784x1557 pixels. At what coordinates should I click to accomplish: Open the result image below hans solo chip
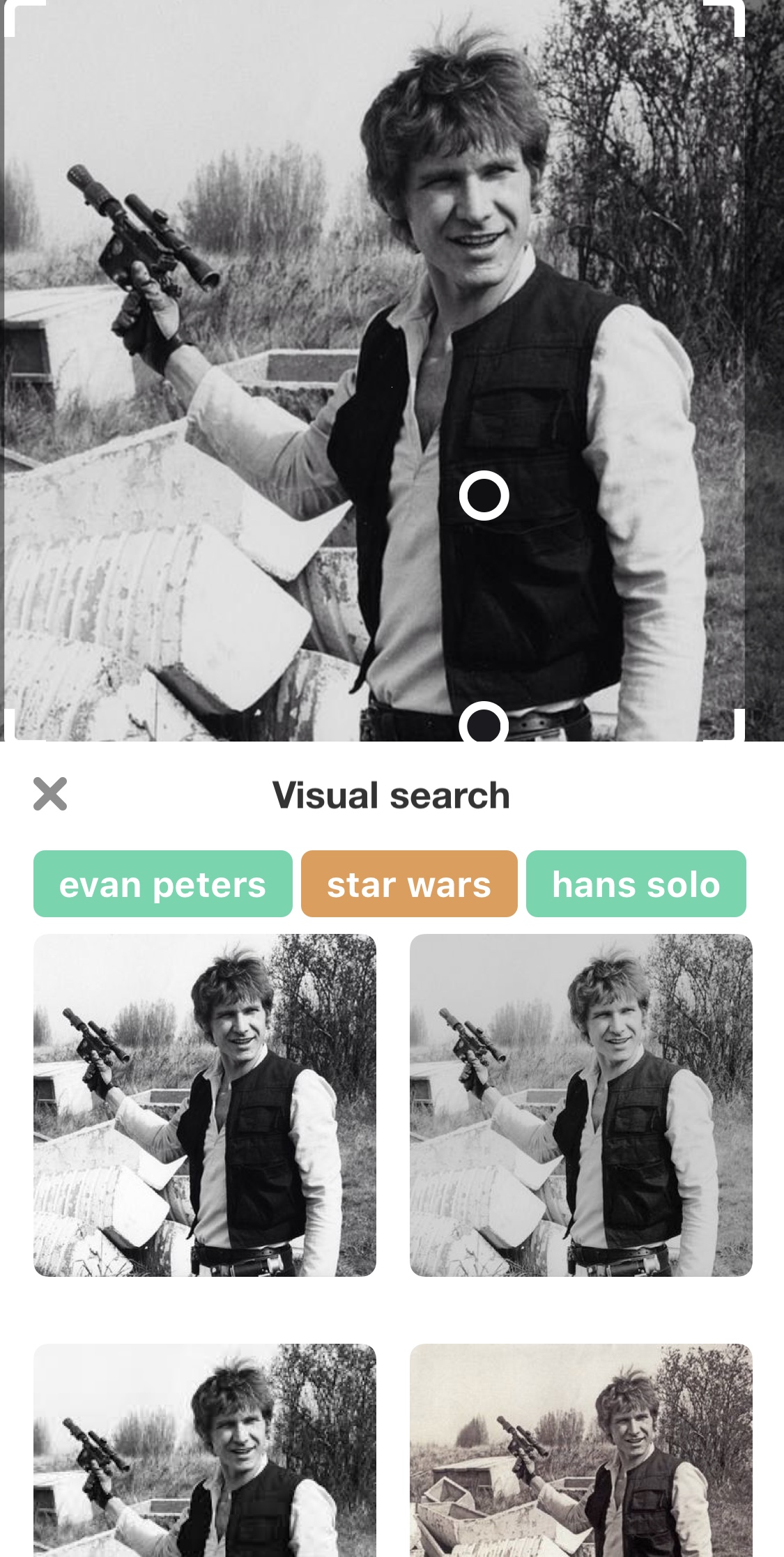581,1105
